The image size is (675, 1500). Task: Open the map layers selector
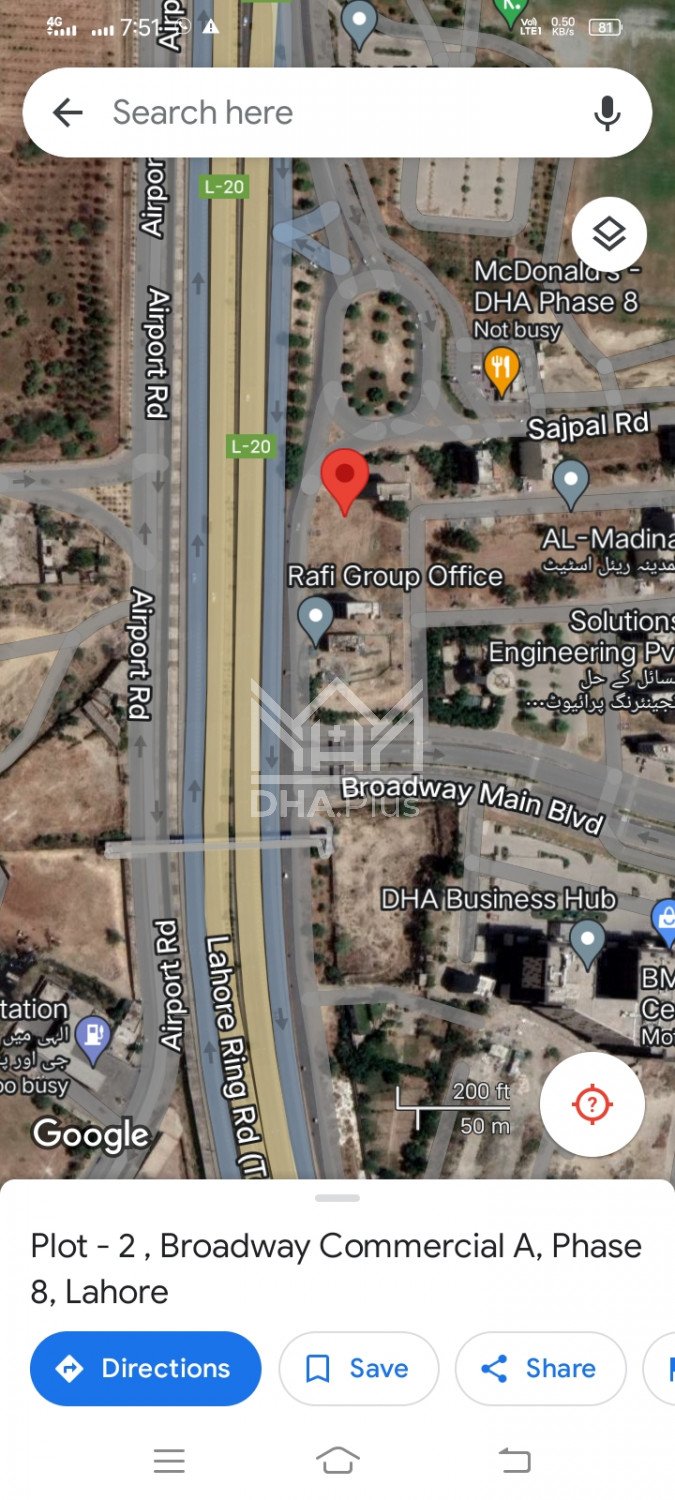coord(609,235)
